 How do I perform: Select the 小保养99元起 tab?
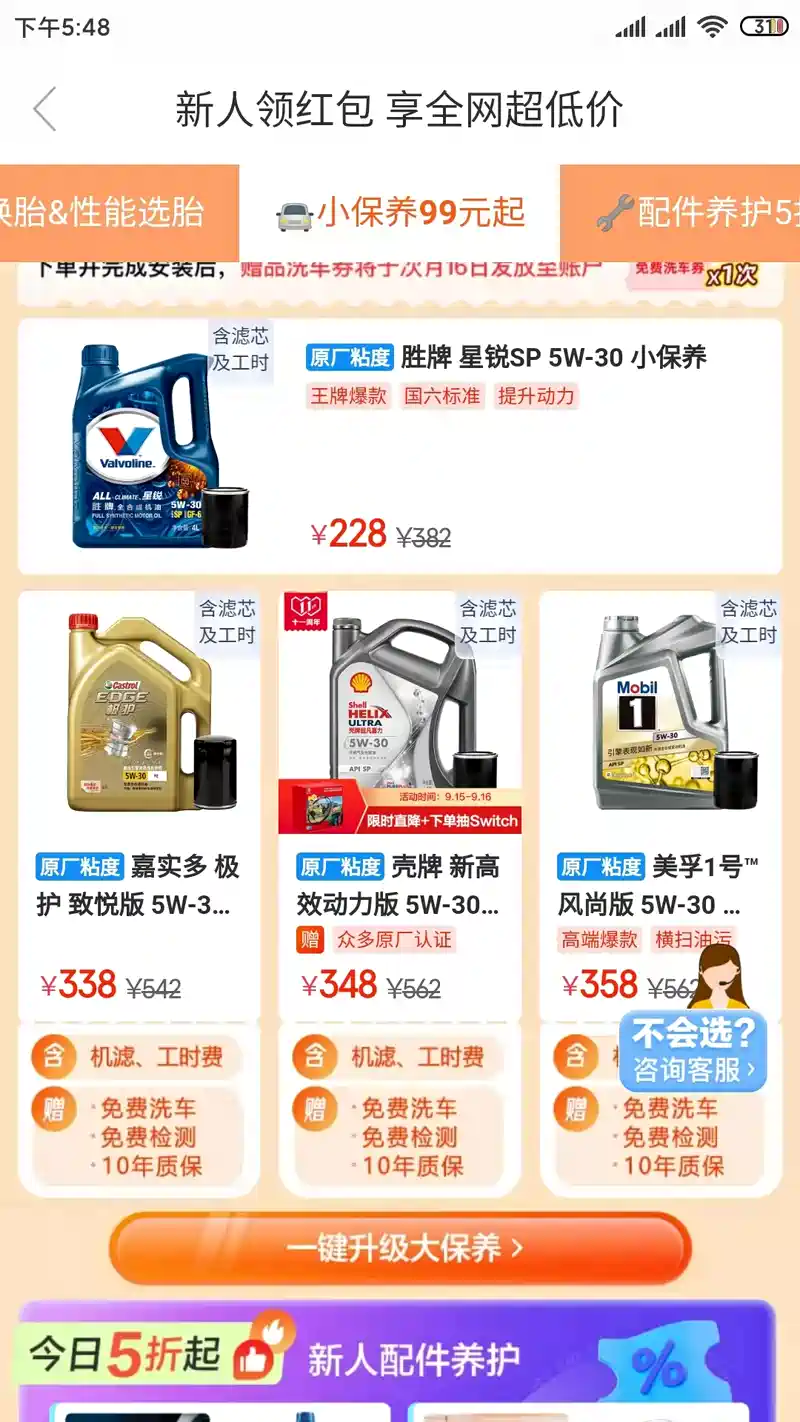[x=400, y=213]
